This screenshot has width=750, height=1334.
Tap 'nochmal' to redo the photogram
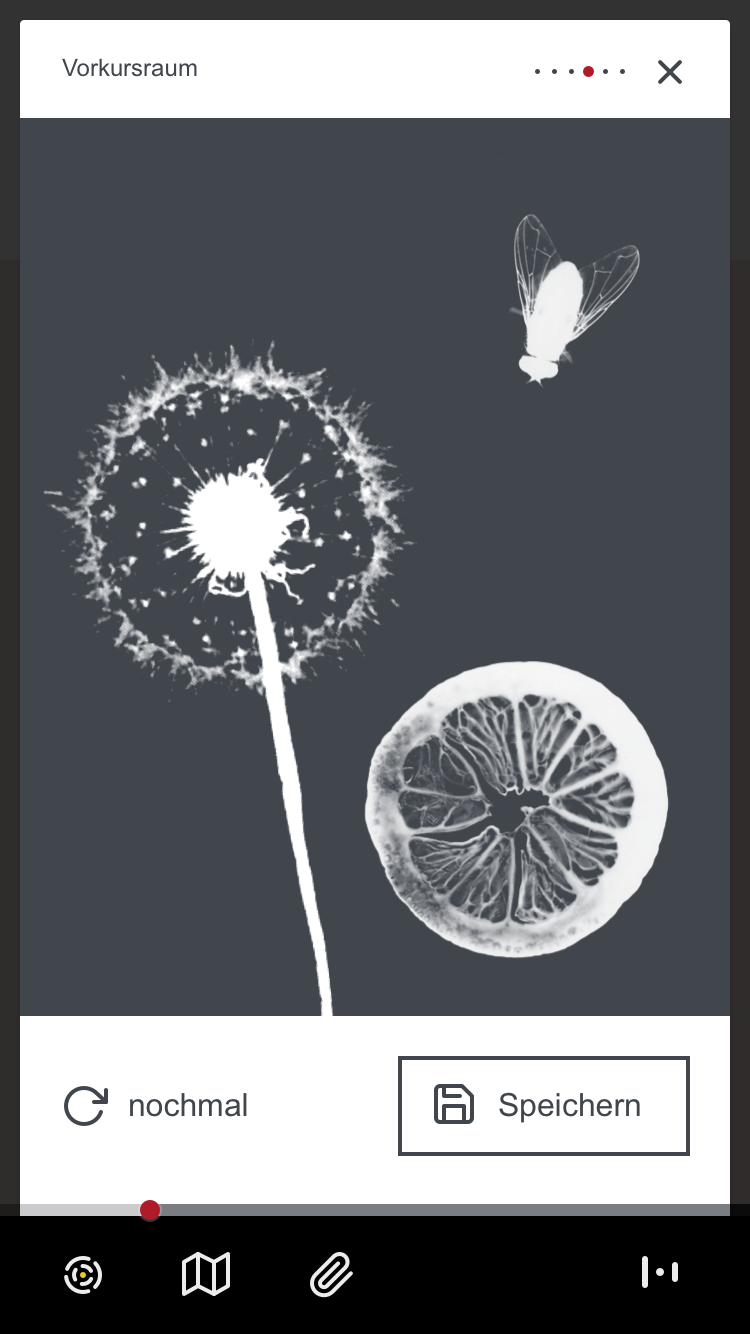coord(156,1106)
